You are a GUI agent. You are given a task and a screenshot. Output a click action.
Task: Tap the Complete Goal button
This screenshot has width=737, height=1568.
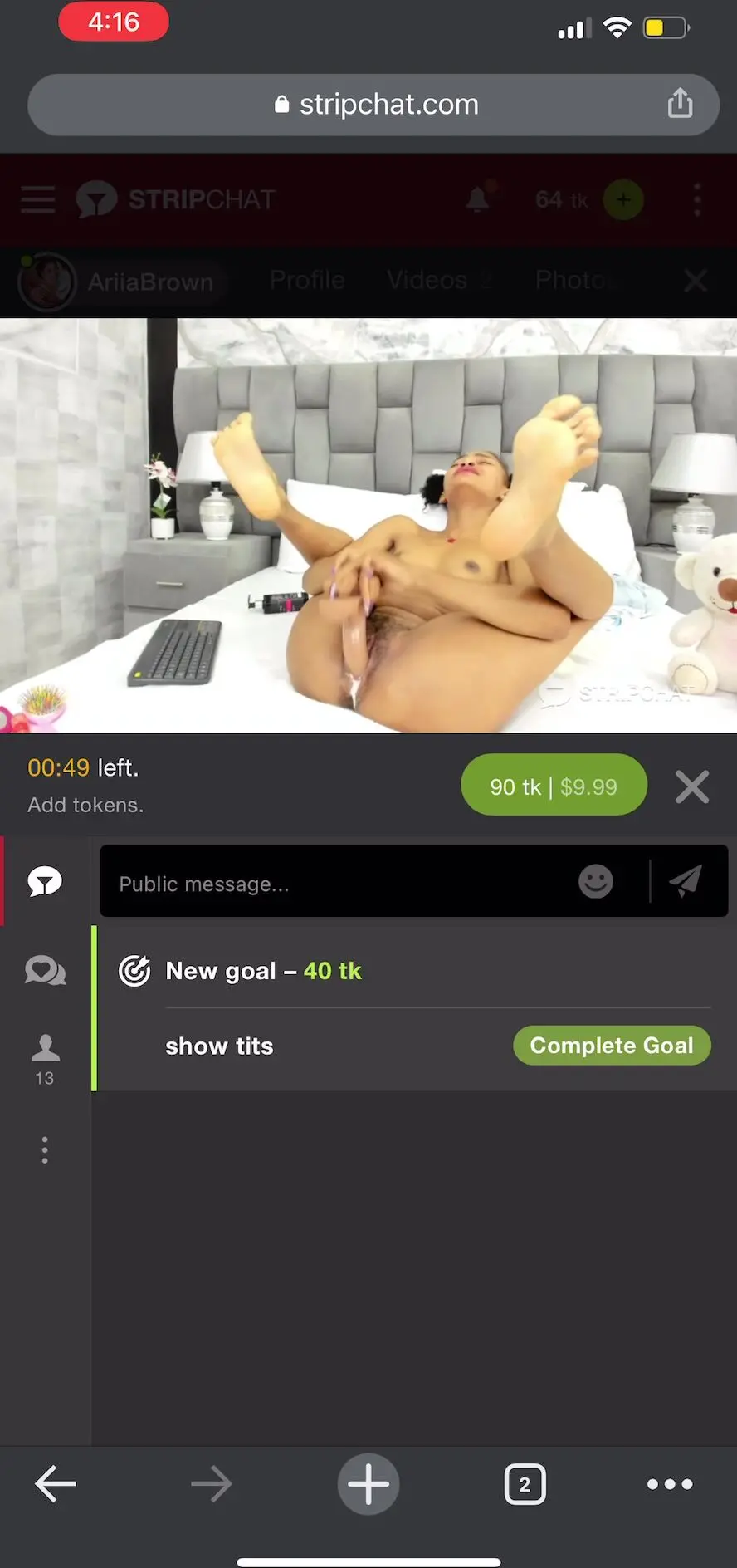(x=612, y=1046)
